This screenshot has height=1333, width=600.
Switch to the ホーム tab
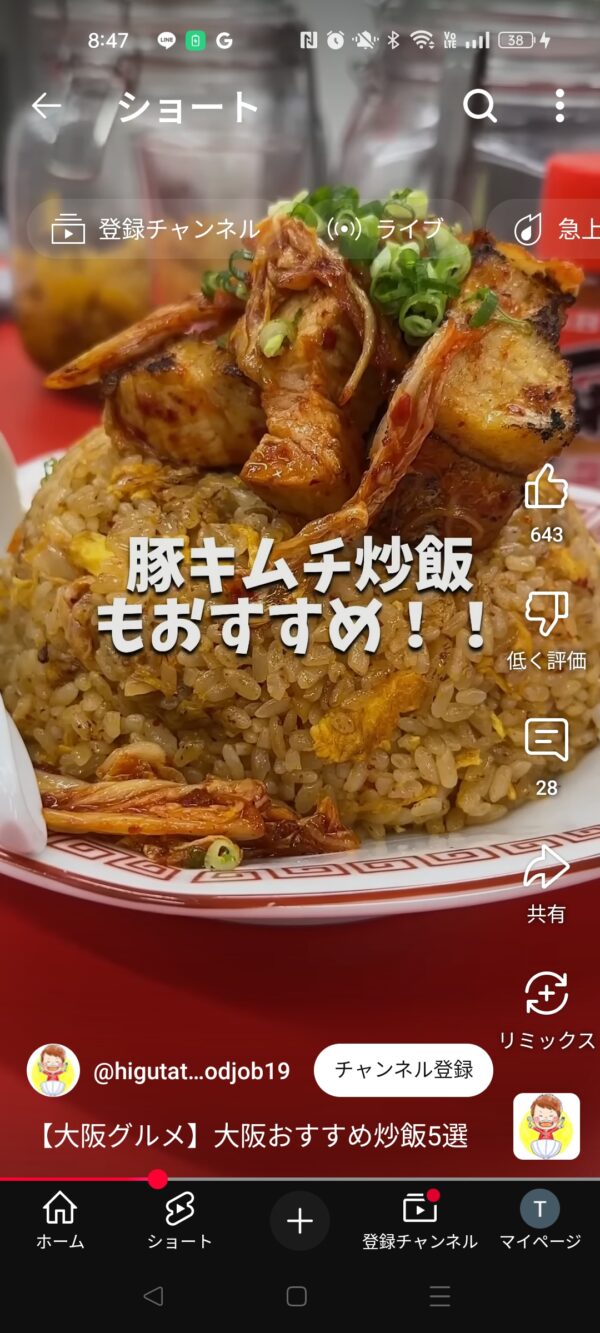[x=60, y=1221]
